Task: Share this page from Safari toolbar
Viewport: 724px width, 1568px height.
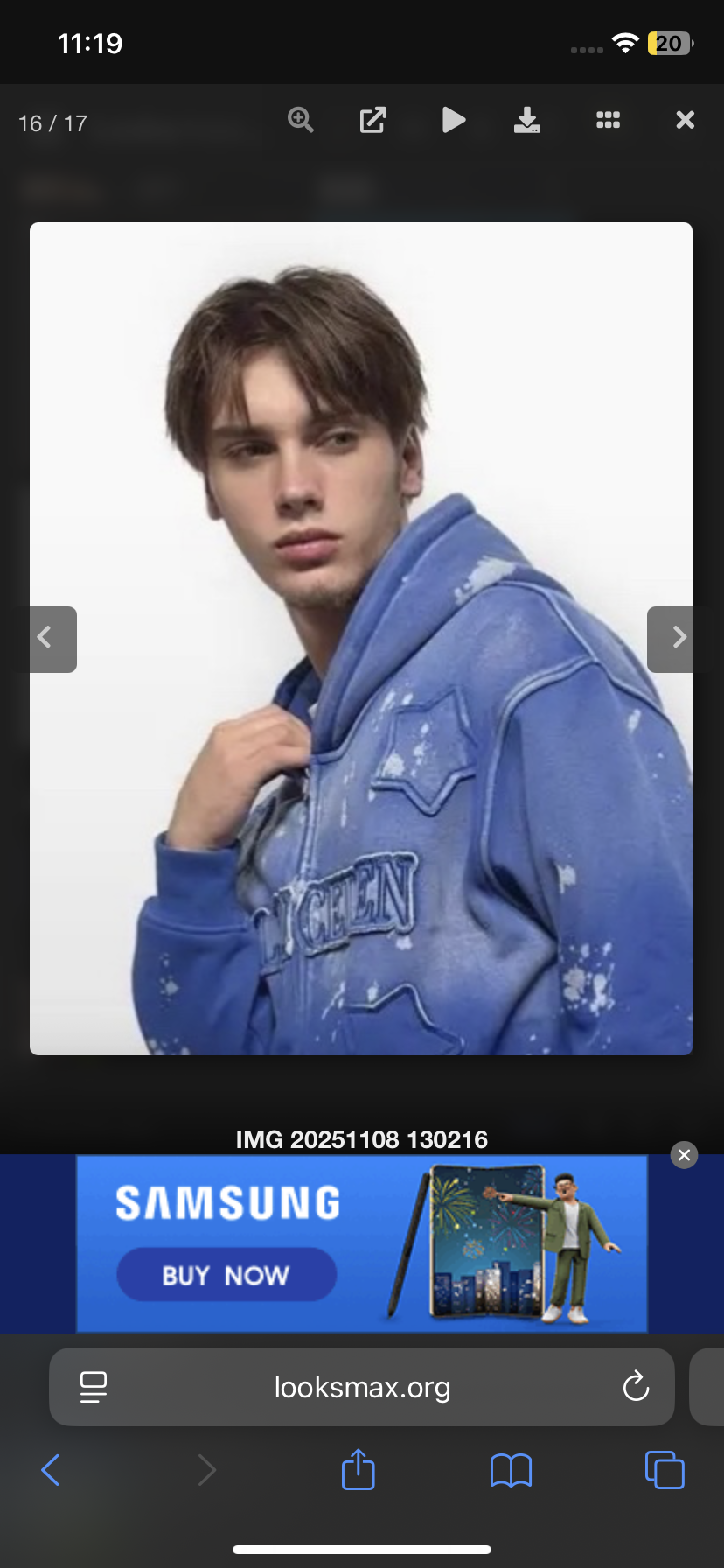Action: click(359, 1470)
